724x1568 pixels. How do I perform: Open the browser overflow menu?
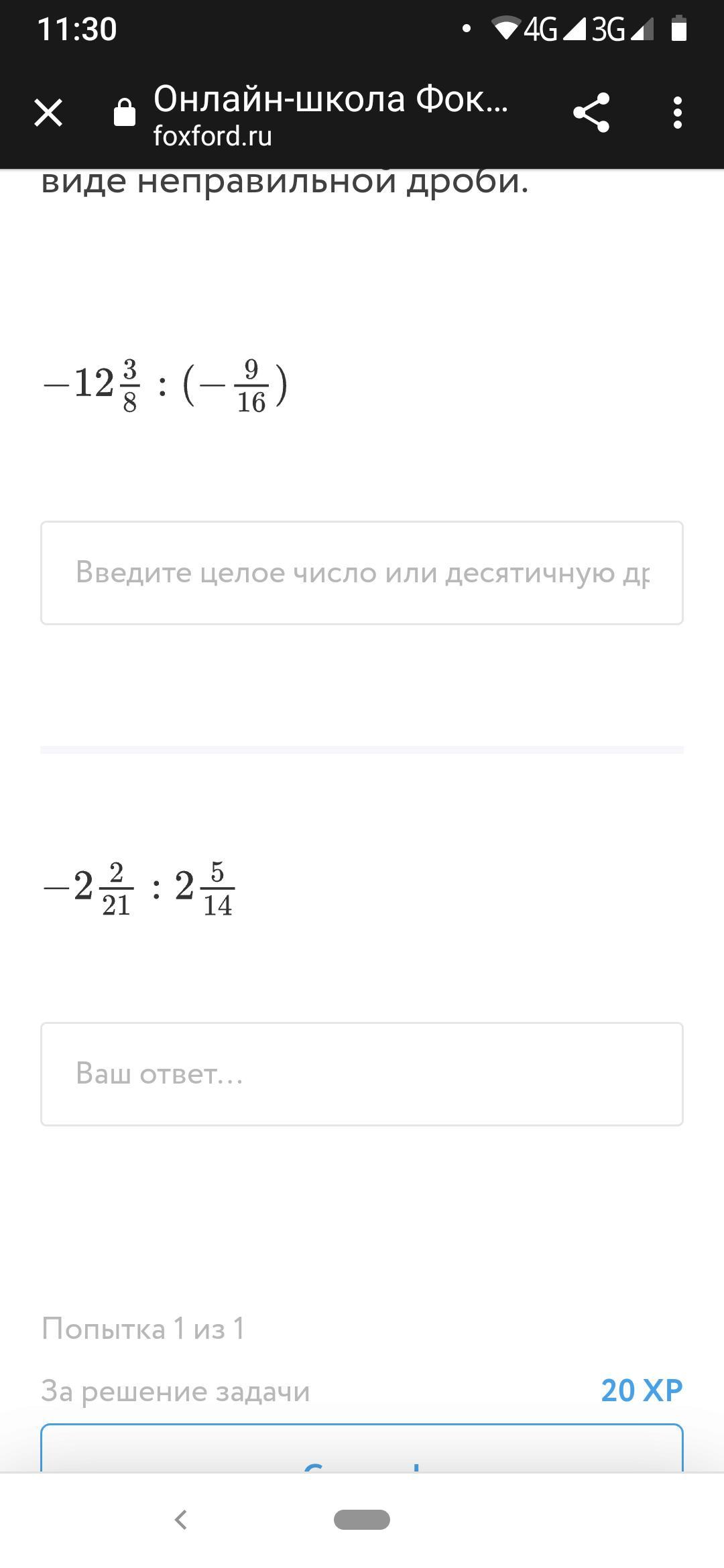[677, 113]
